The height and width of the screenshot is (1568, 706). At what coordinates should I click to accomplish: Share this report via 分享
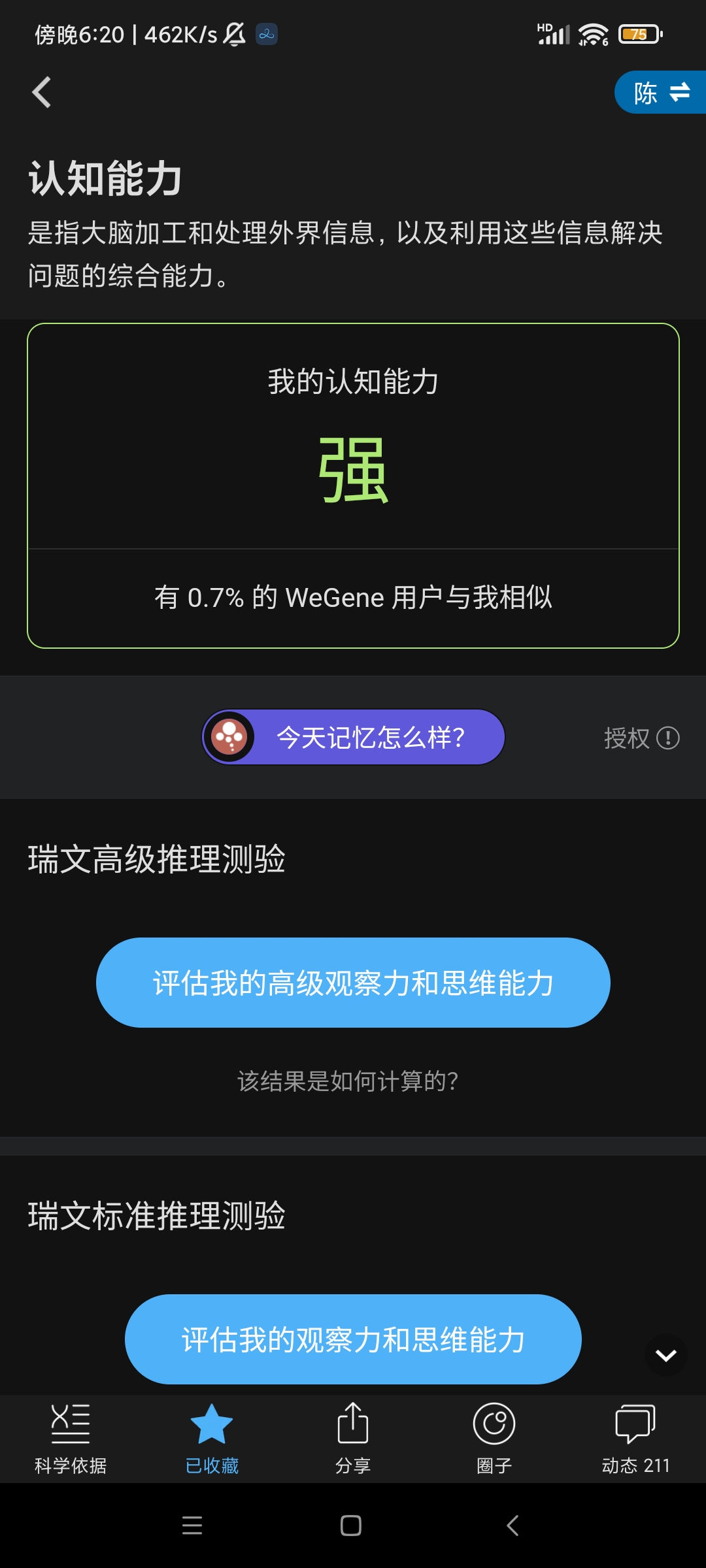click(x=353, y=1437)
